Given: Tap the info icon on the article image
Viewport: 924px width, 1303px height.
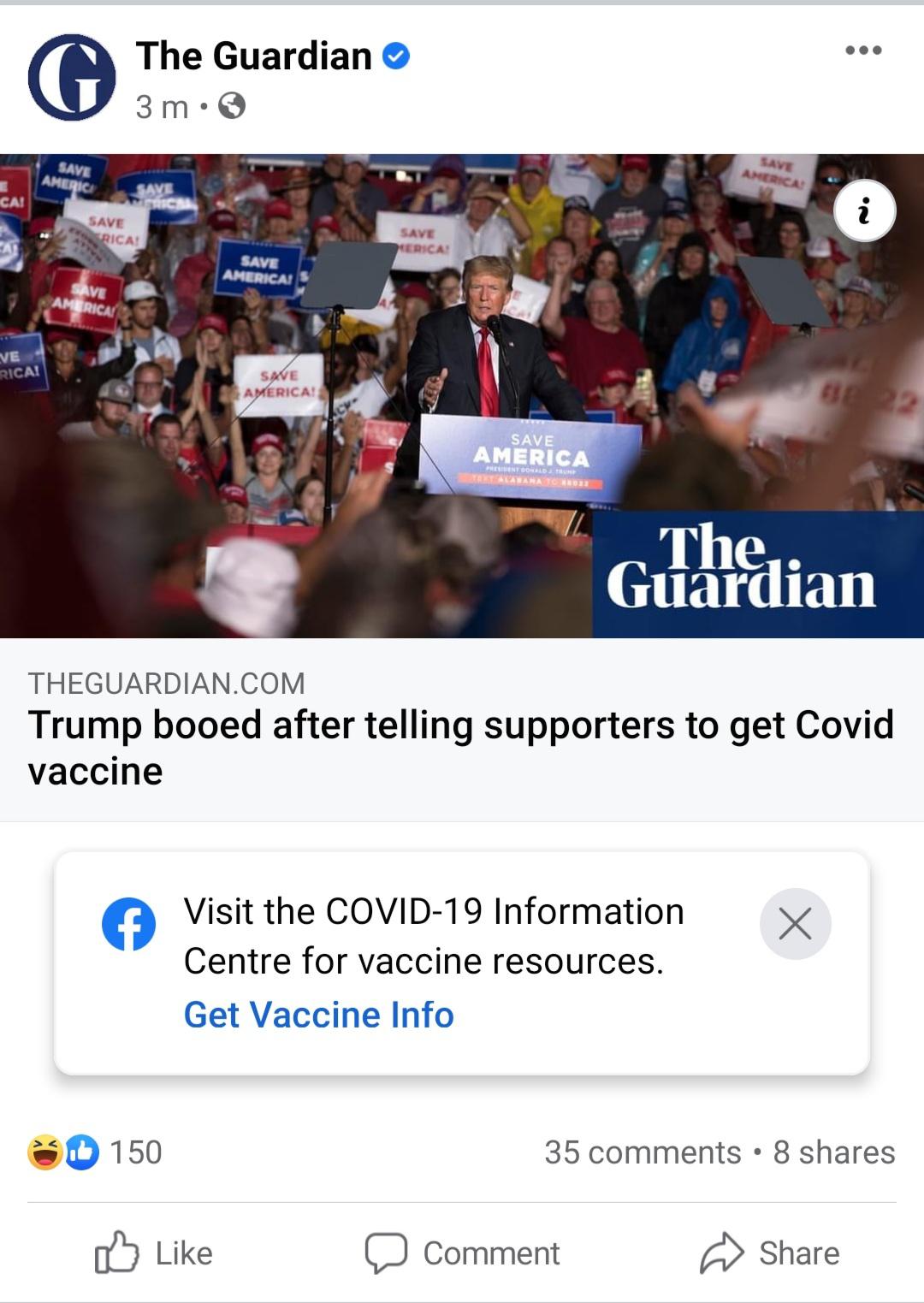Looking at the screenshot, I should (864, 211).
